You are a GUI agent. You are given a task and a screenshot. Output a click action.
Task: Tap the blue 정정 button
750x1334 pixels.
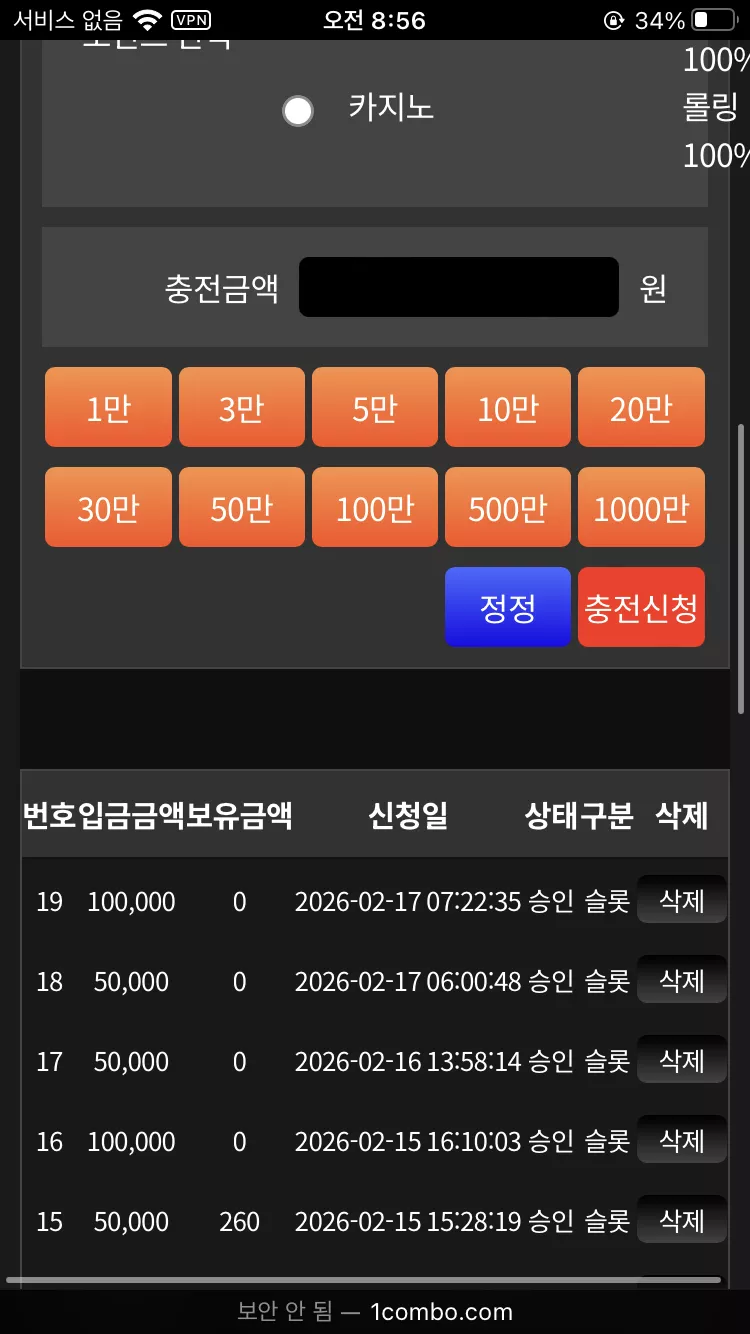(x=508, y=607)
